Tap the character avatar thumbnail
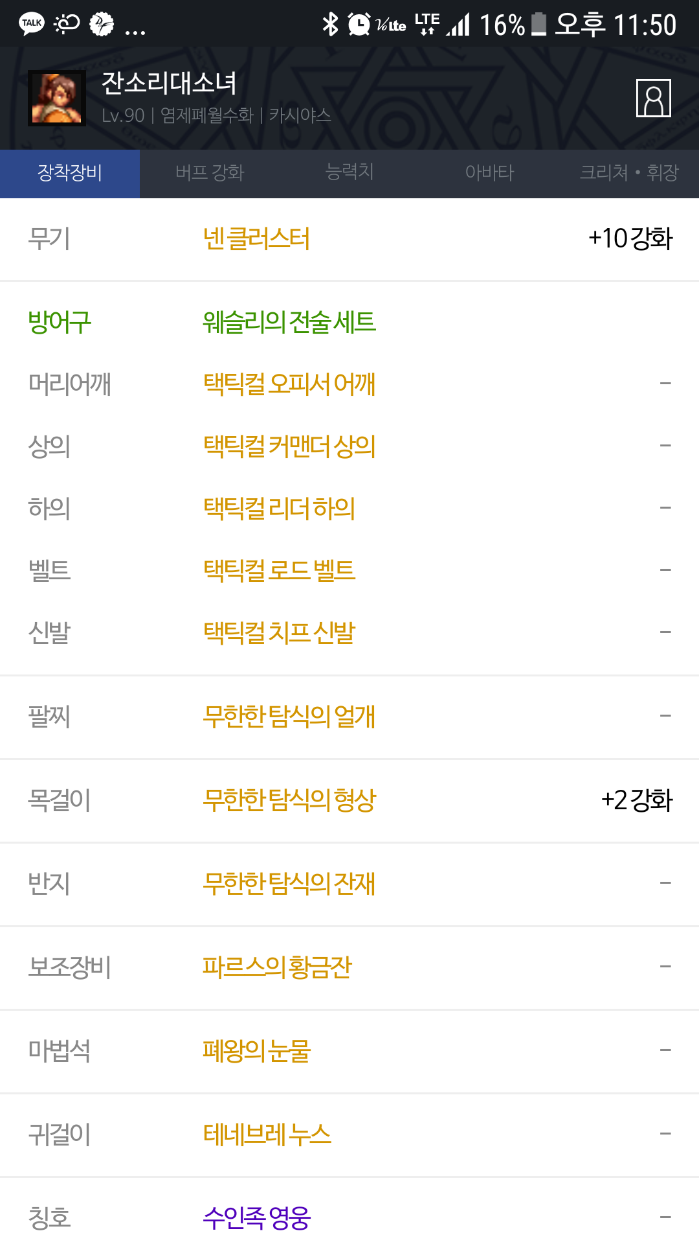The width and height of the screenshot is (699, 1244). (x=56, y=98)
